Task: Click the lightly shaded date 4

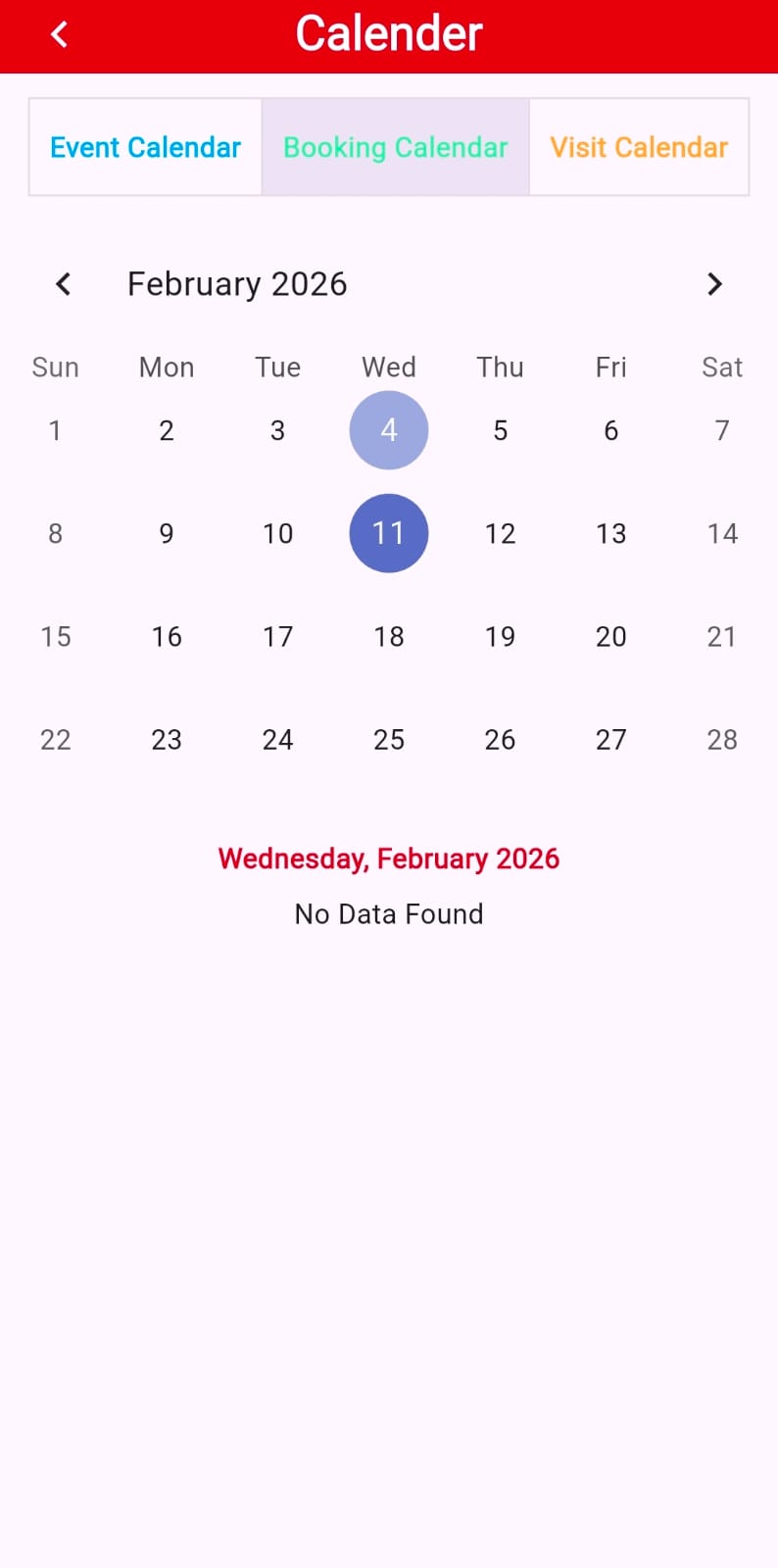Action: point(389,430)
